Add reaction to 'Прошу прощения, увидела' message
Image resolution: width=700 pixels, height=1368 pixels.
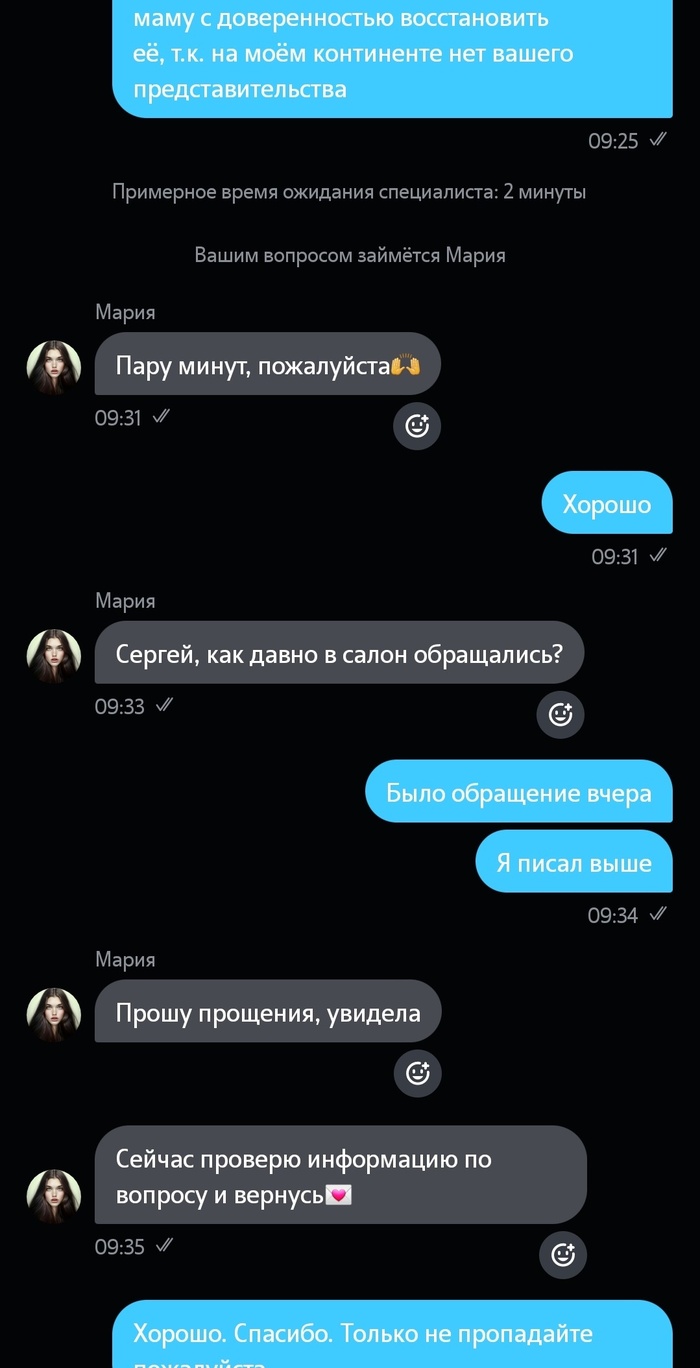pos(417,1074)
